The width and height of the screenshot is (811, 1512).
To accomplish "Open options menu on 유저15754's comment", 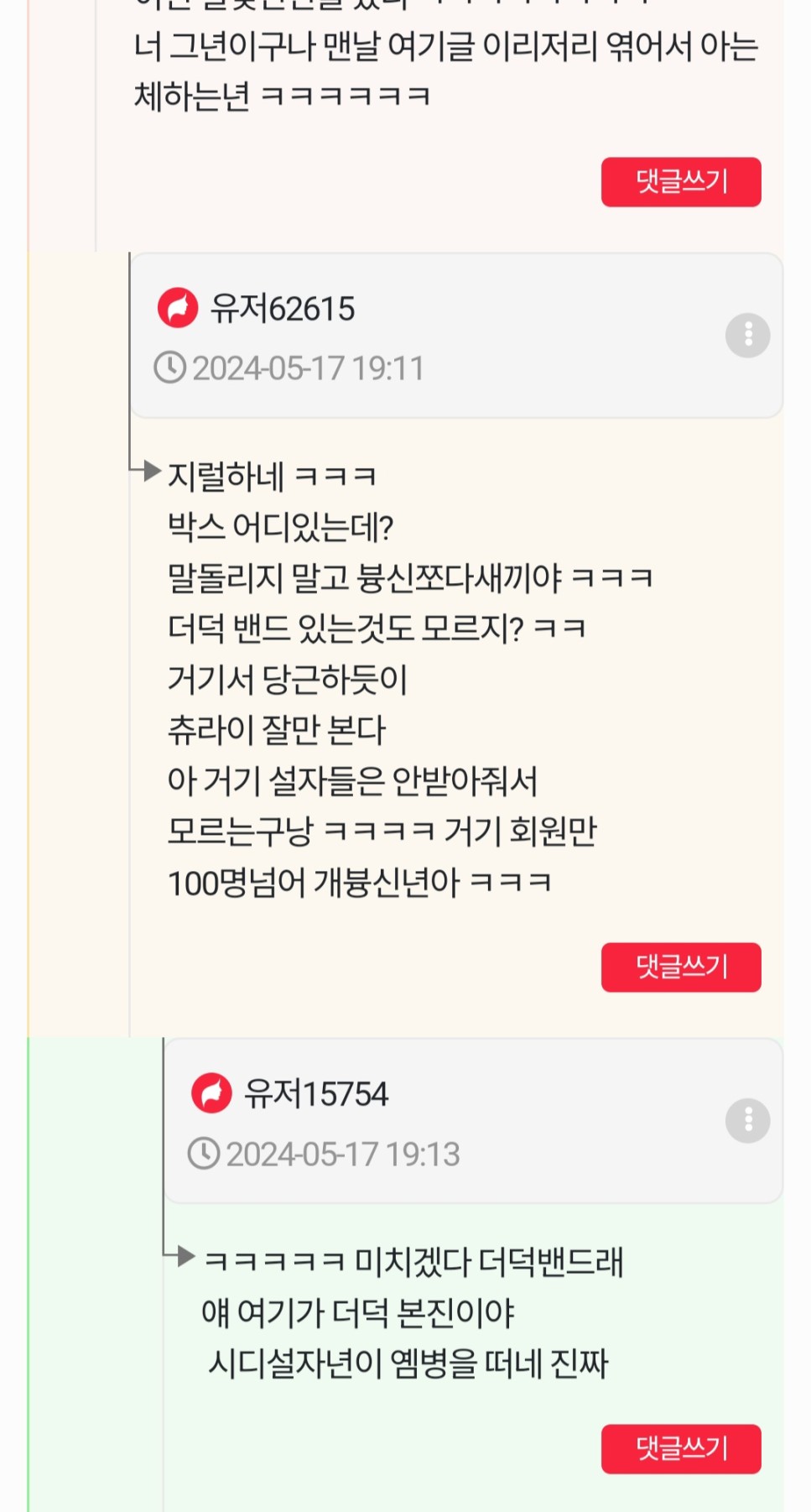I will click(x=747, y=1121).
